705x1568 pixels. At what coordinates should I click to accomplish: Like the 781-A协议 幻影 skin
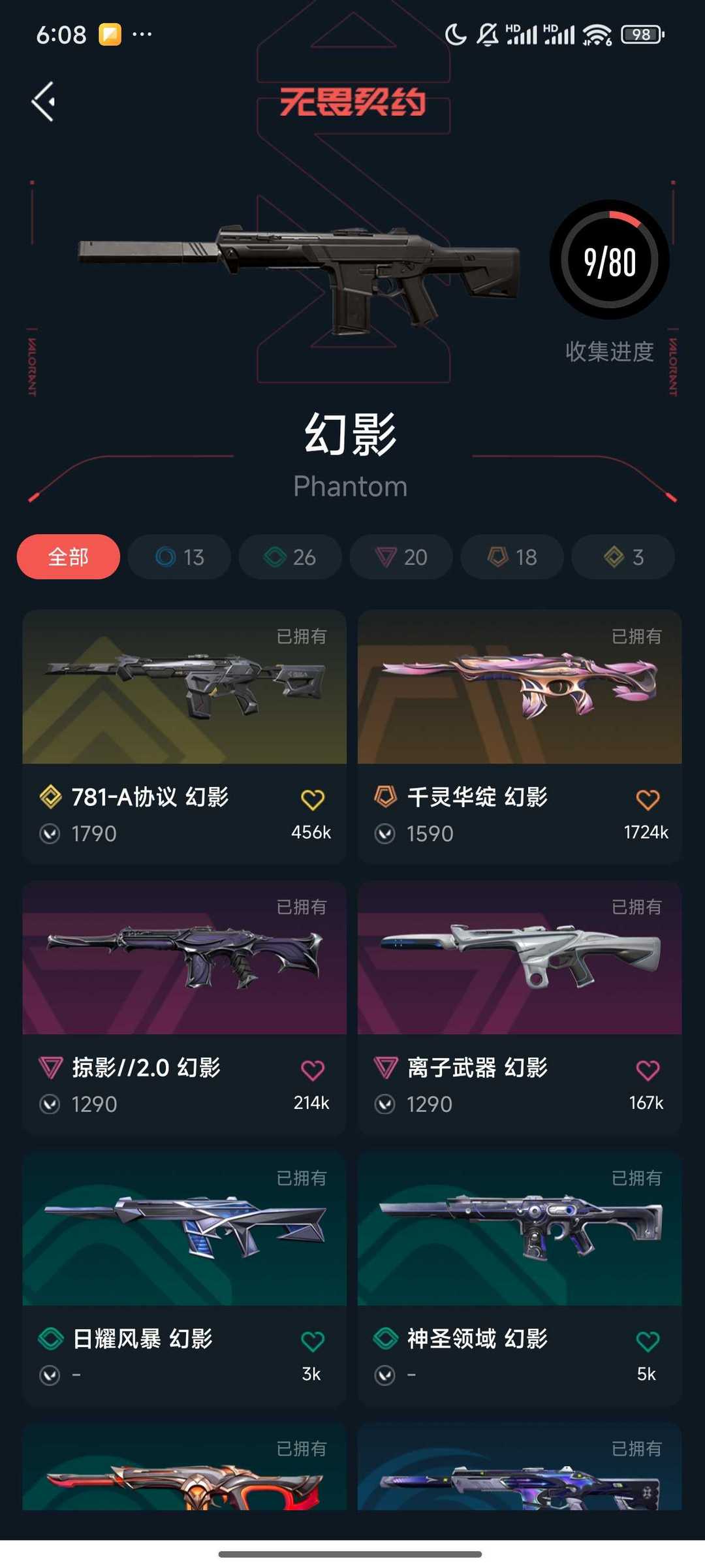click(x=313, y=799)
